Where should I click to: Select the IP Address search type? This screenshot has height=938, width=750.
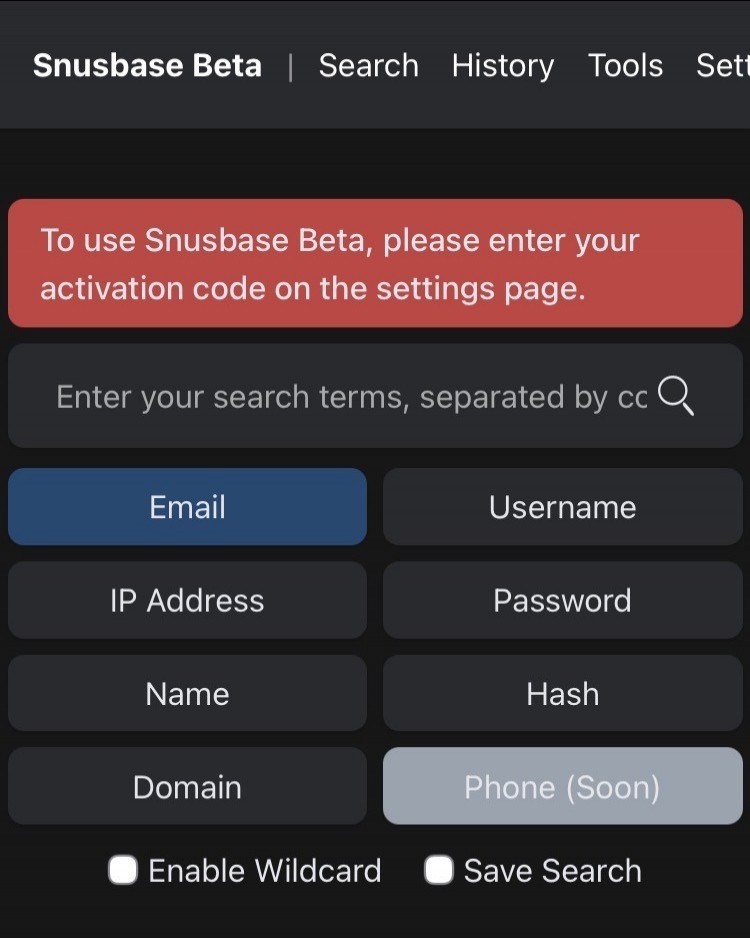(x=187, y=600)
